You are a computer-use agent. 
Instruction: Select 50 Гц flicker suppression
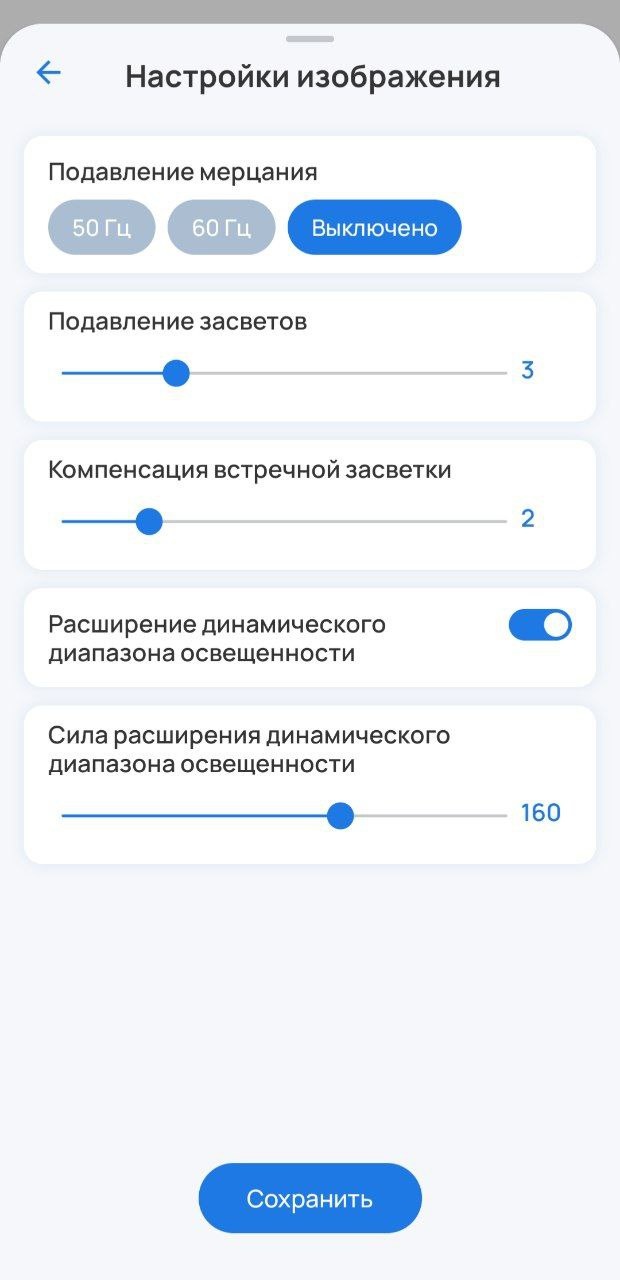(x=101, y=228)
